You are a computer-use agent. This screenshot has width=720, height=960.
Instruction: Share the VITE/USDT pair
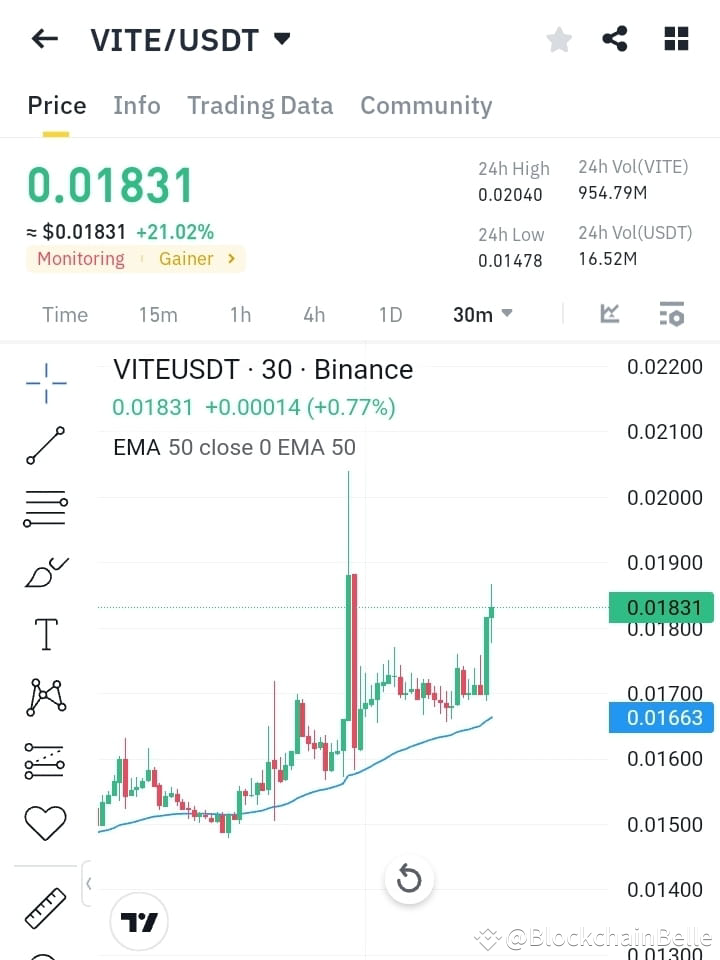tap(615, 38)
